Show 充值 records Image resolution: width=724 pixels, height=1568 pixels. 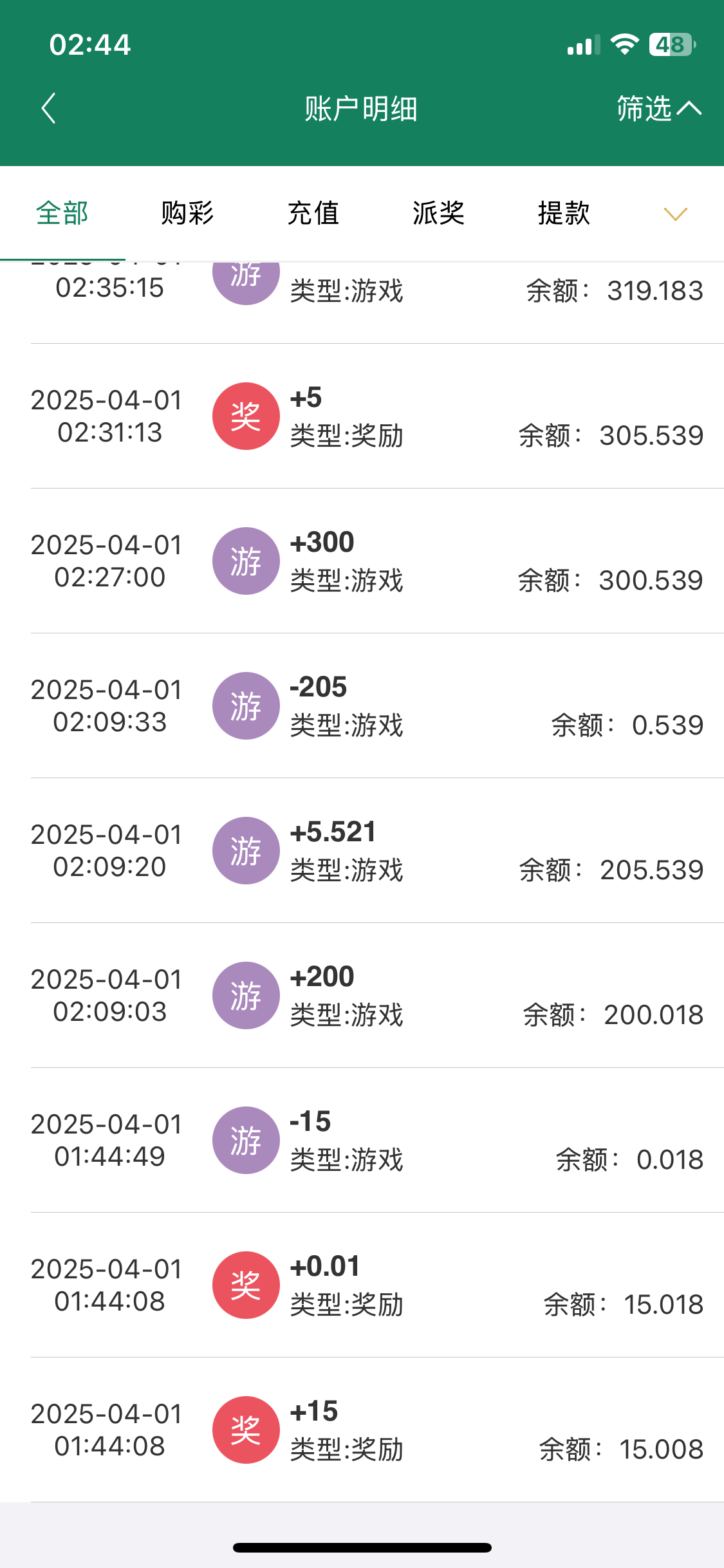pyautogui.click(x=313, y=213)
